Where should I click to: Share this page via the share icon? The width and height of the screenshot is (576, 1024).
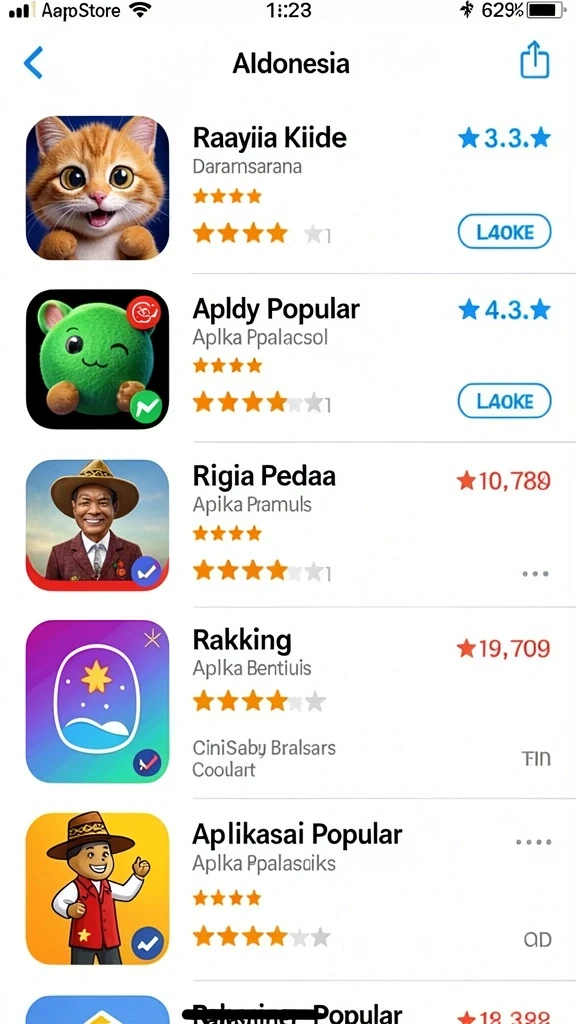click(534, 59)
